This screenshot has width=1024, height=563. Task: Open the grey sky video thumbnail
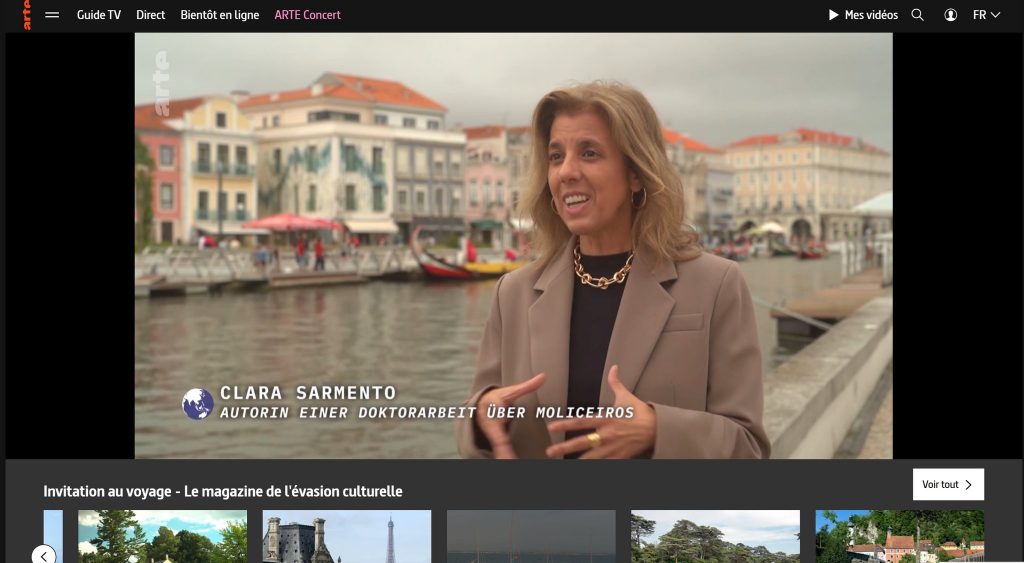[x=530, y=537]
